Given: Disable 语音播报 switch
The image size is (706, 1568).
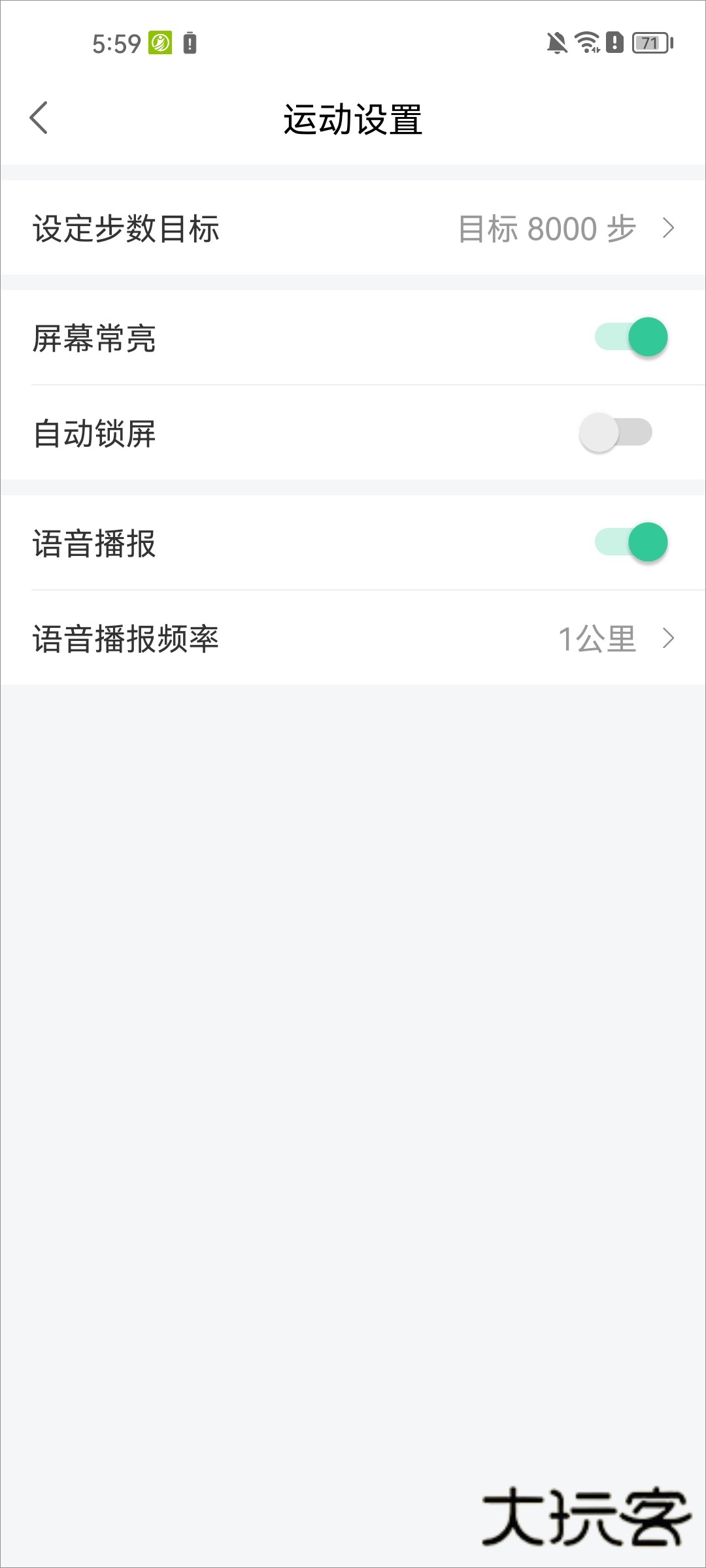Looking at the screenshot, I should point(630,542).
